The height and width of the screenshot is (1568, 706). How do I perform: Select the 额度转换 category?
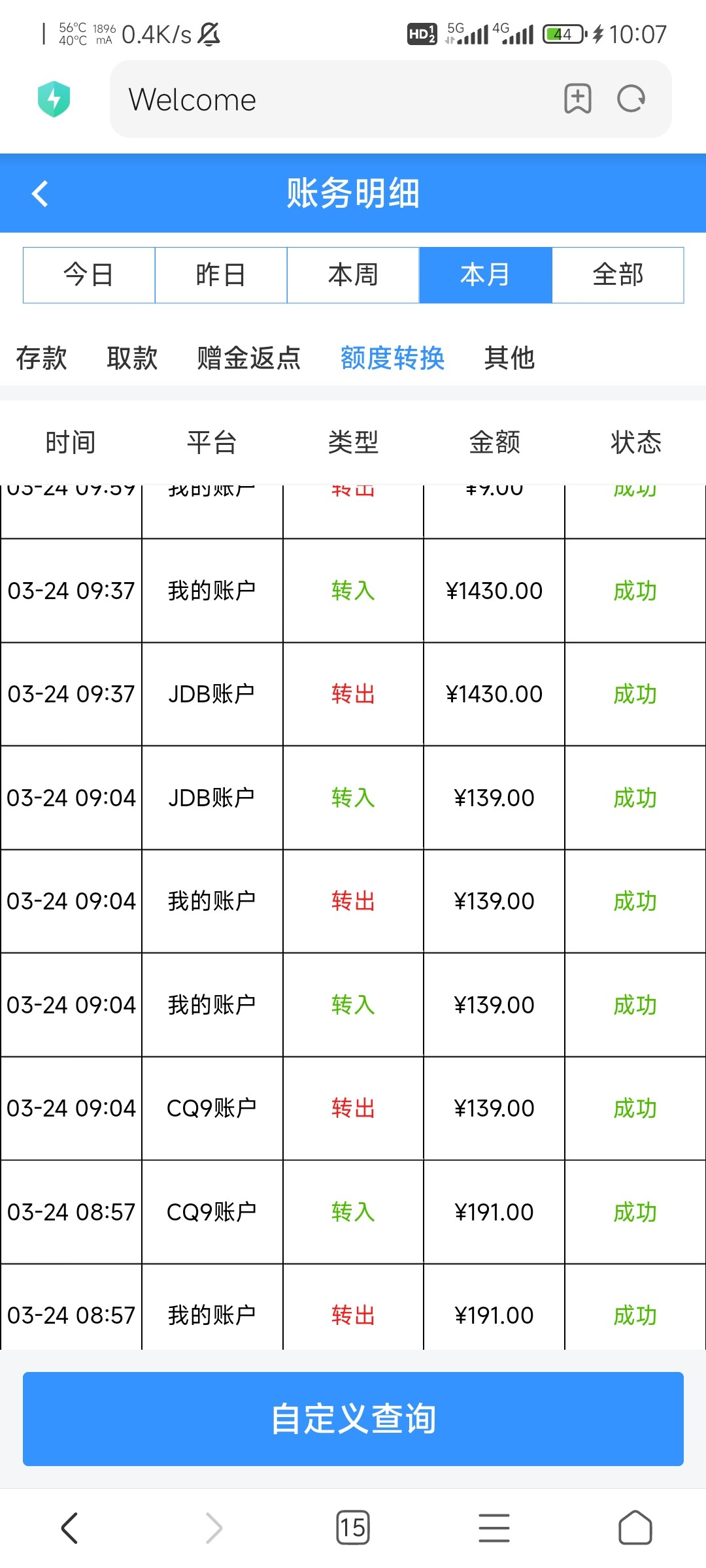coord(392,358)
